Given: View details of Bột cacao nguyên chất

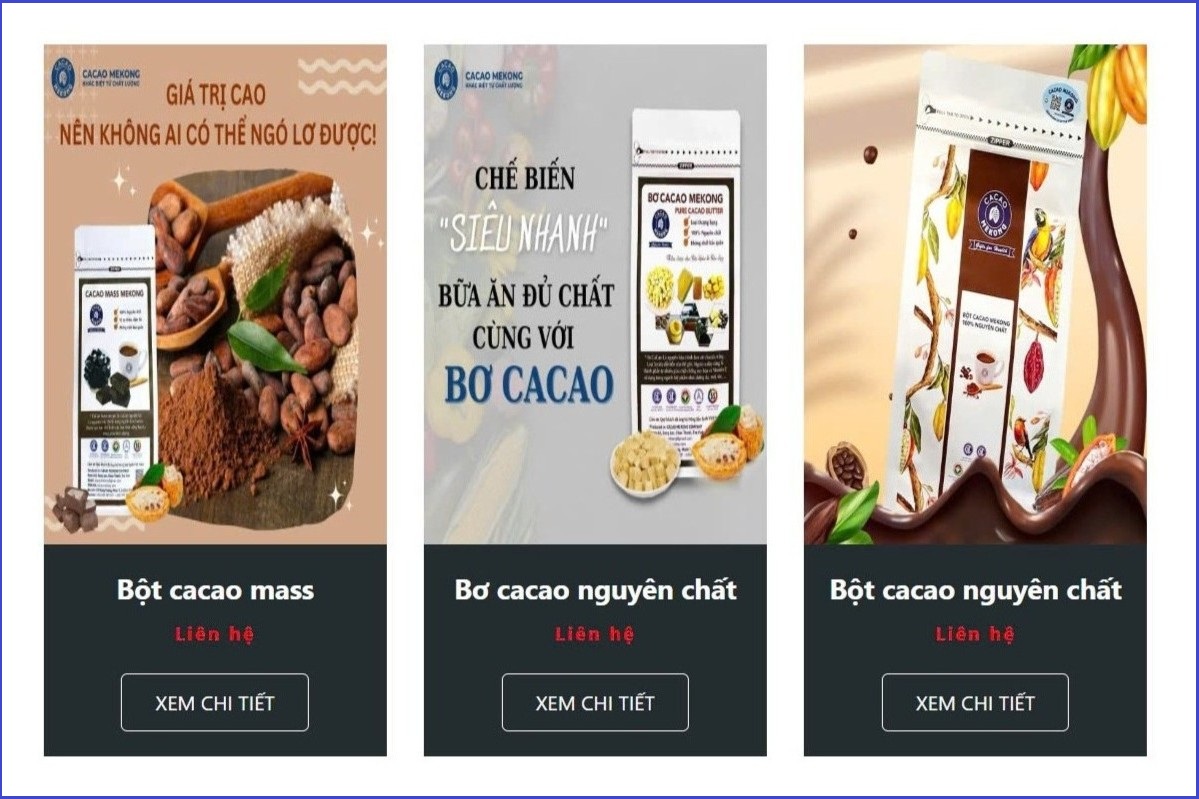Looking at the screenshot, I should (x=975, y=702).
